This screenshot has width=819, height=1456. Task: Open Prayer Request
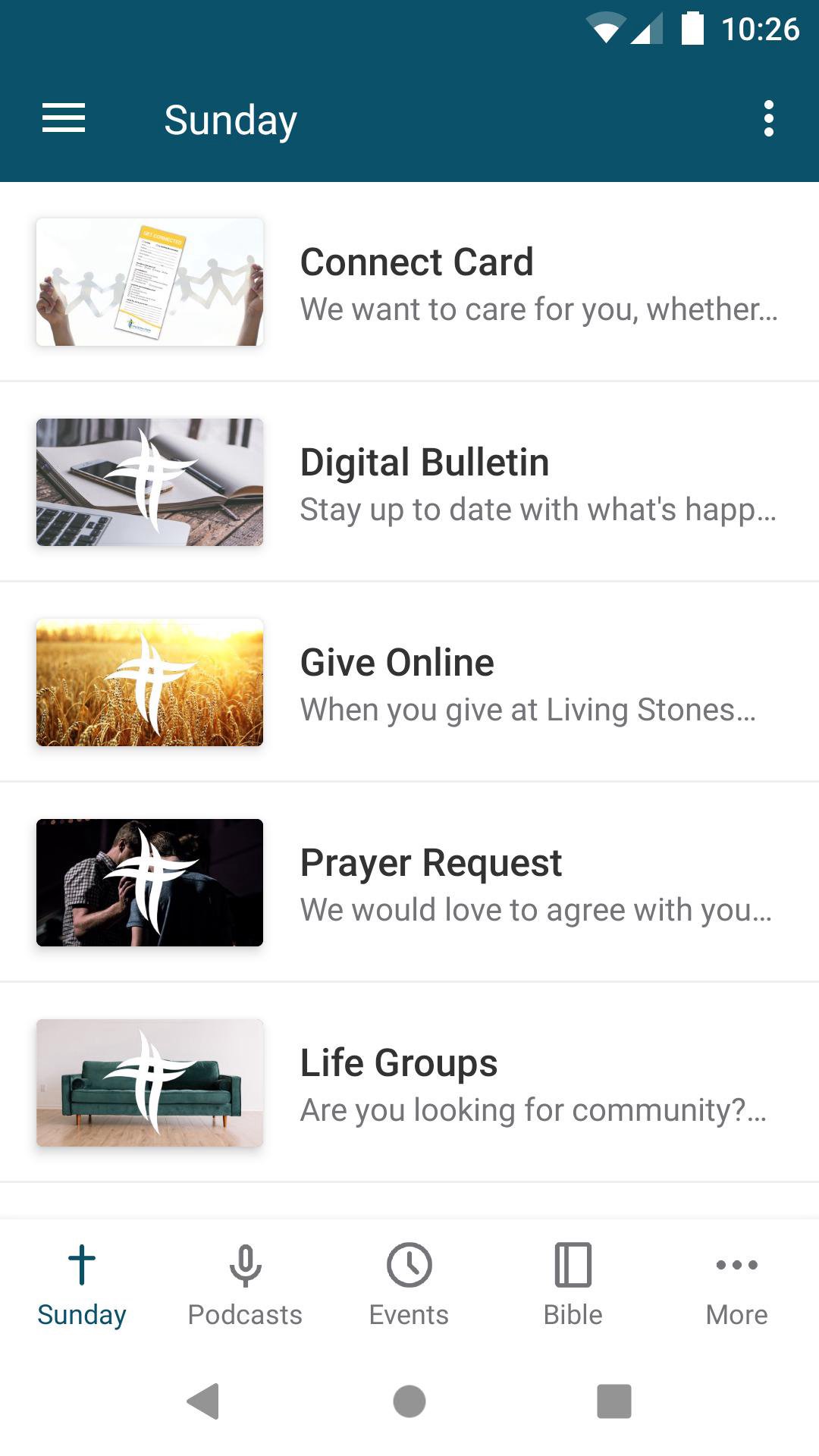click(x=409, y=883)
